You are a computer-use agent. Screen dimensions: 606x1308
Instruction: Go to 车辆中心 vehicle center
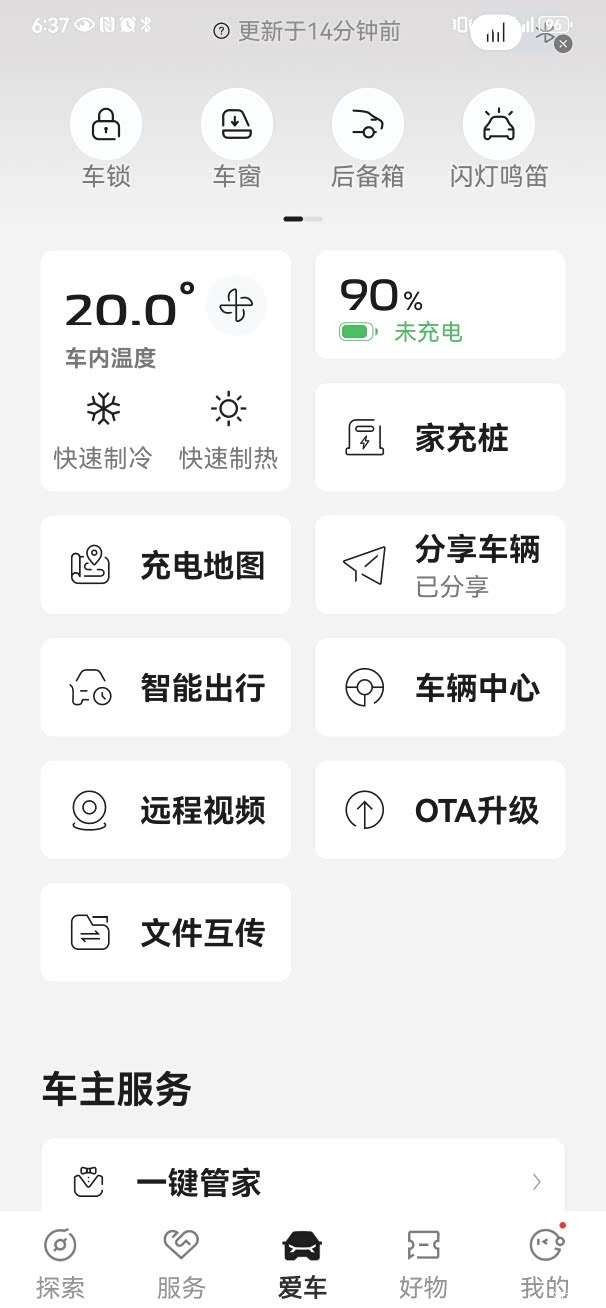440,688
